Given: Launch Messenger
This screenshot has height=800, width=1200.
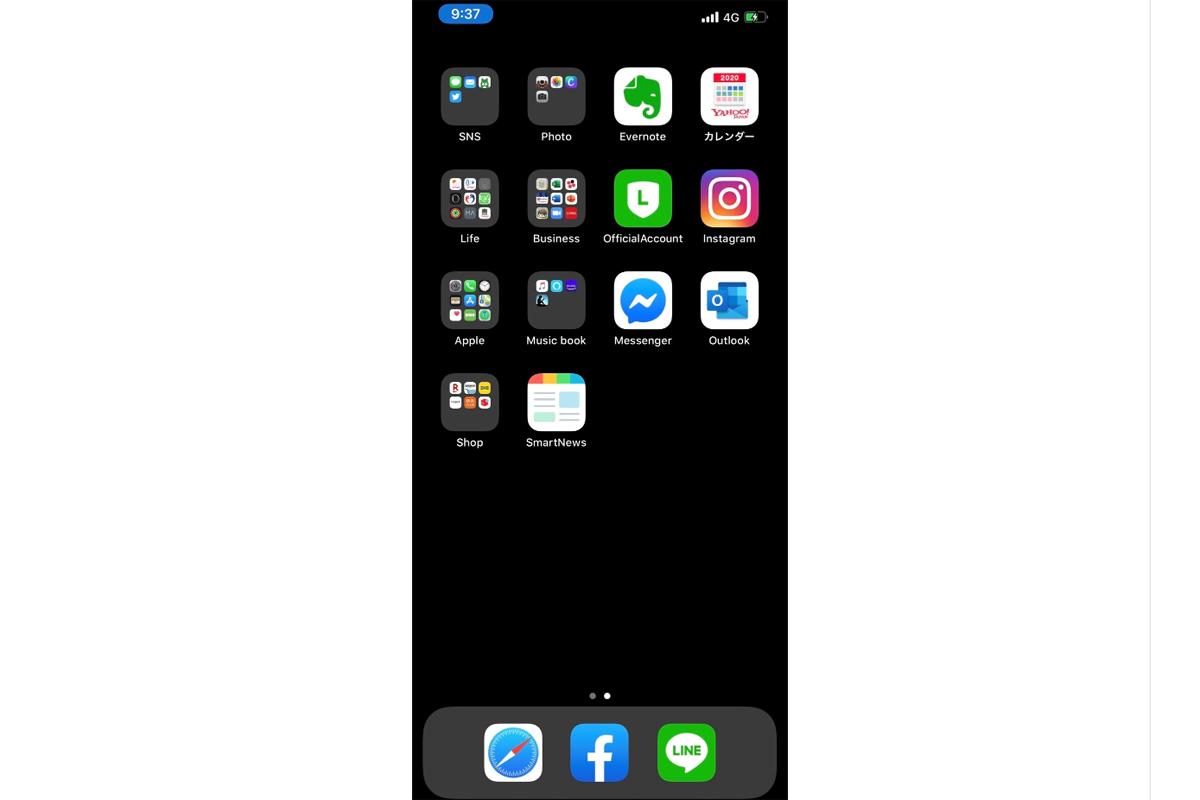Looking at the screenshot, I should click(642, 300).
